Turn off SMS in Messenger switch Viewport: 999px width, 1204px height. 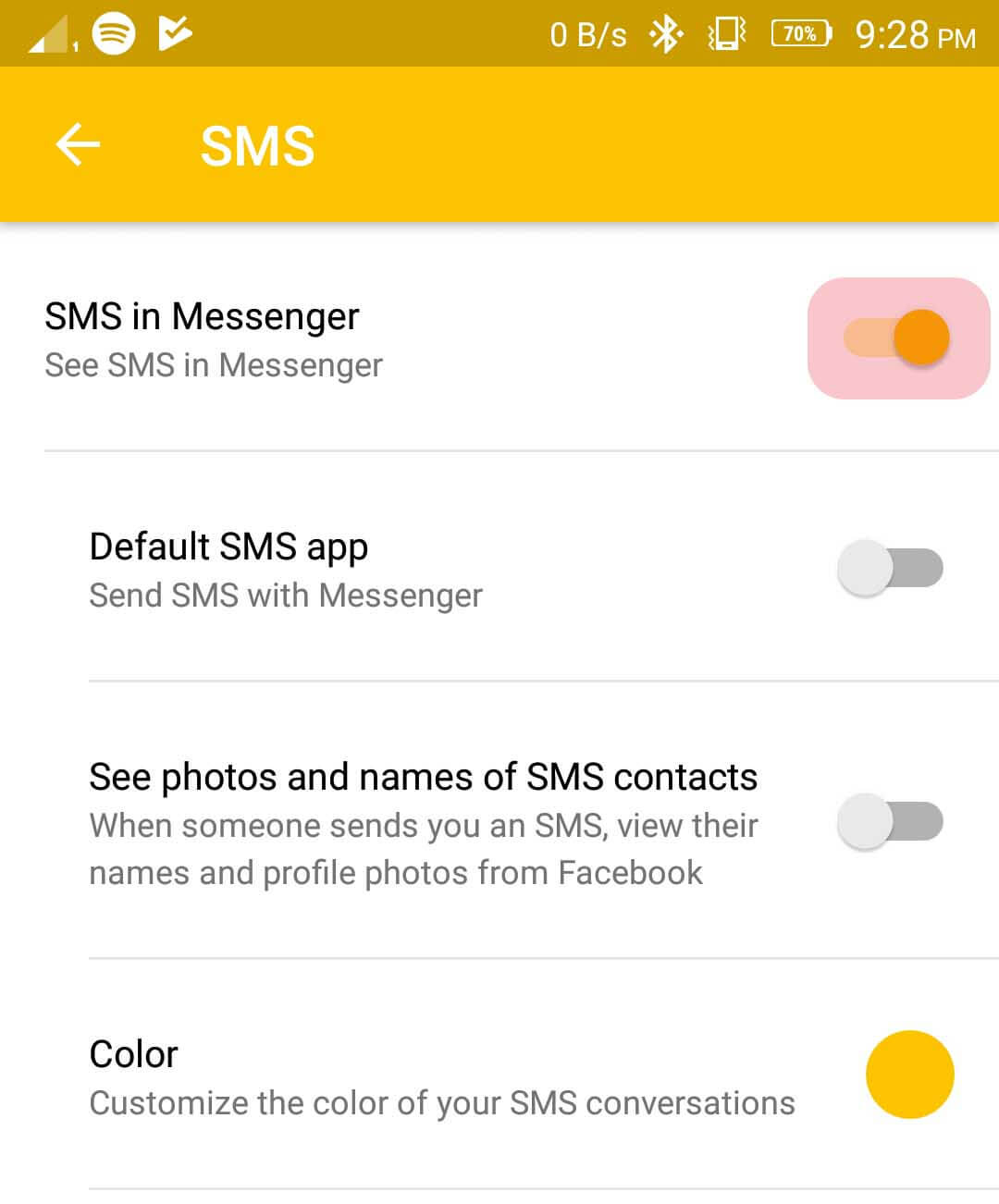pyautogui.click(x=897, y=338)
